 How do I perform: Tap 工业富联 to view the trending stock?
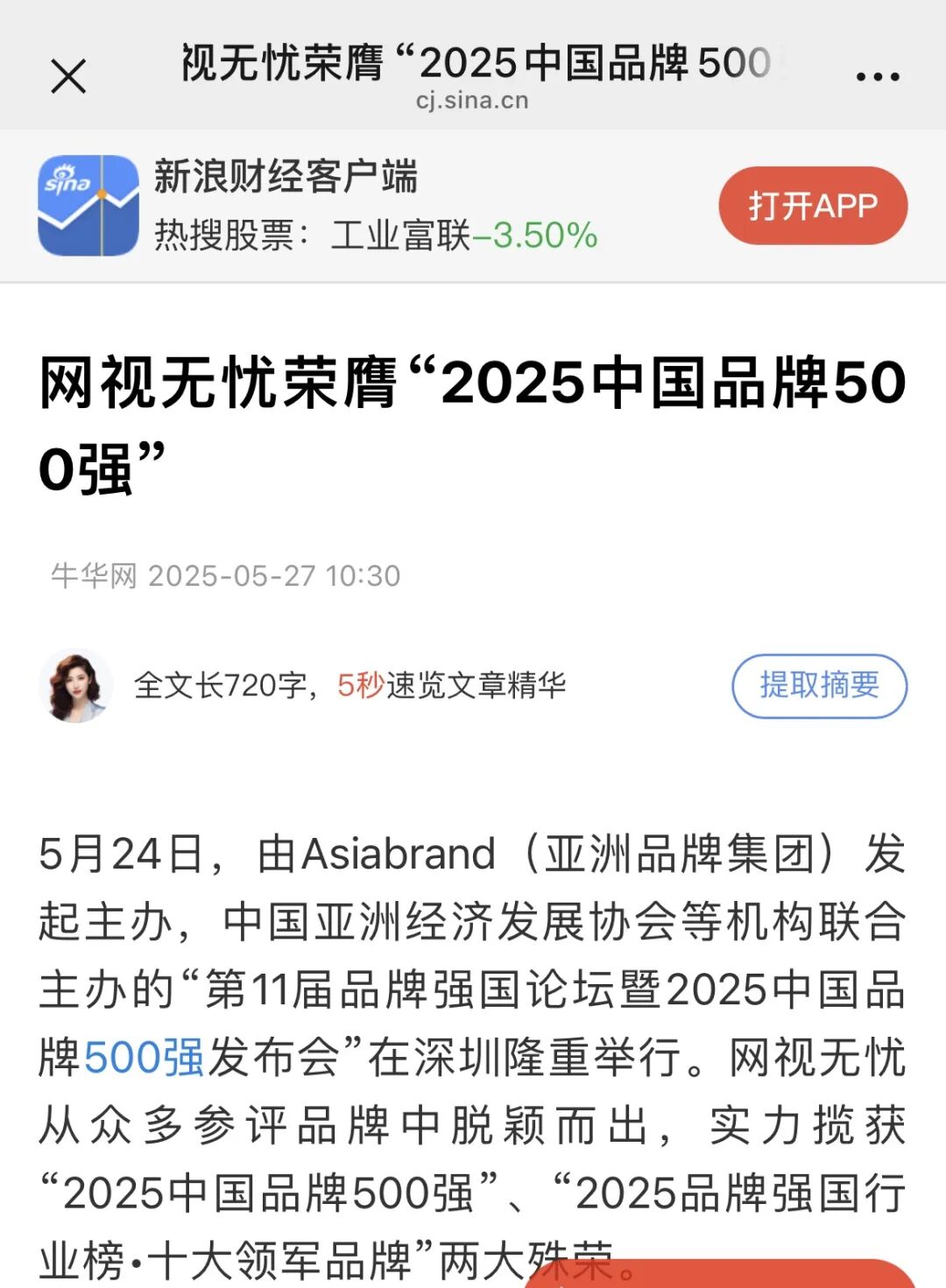pos(399,235)
